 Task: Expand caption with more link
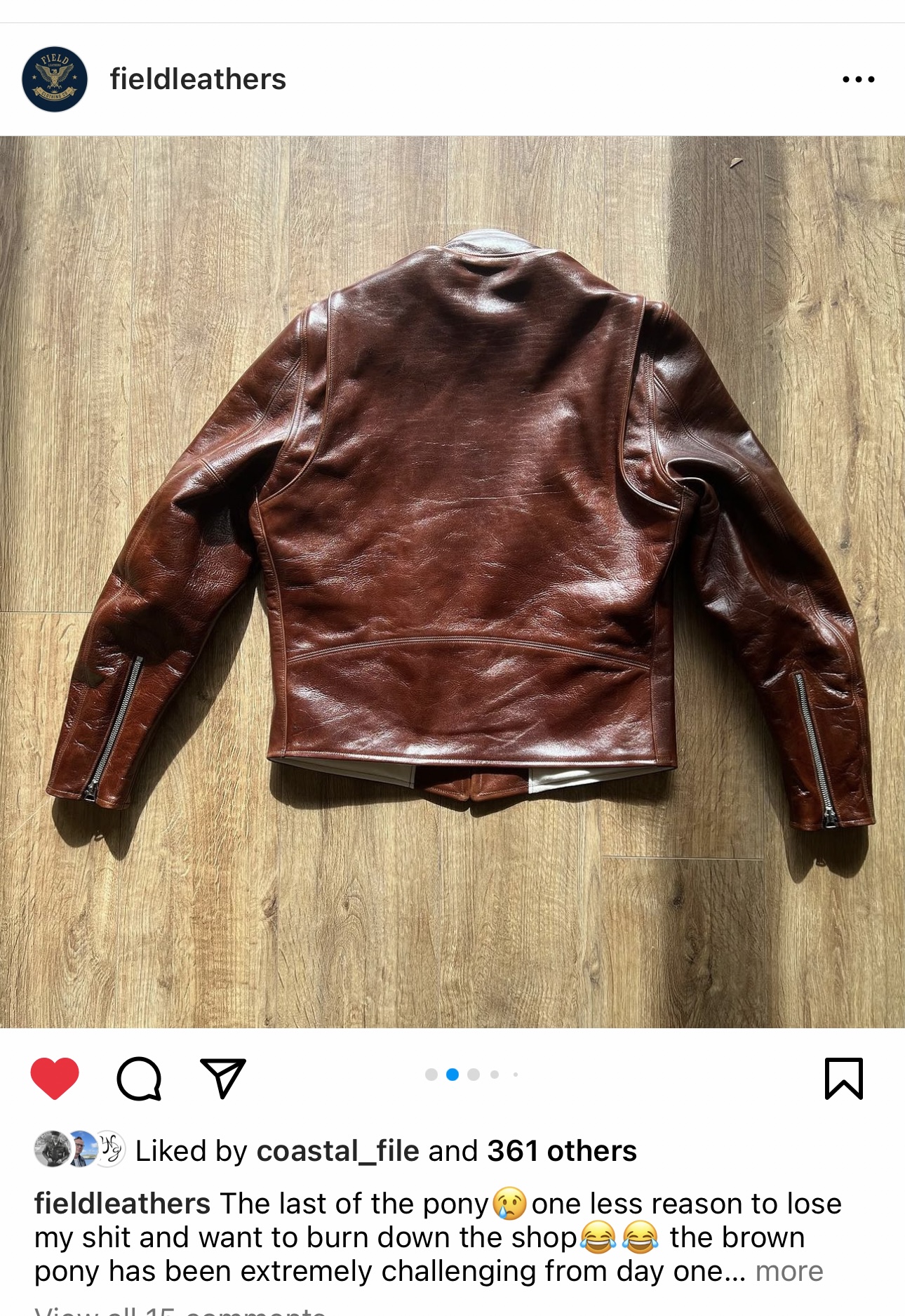pyautogui.click(x=789, y=1271)
